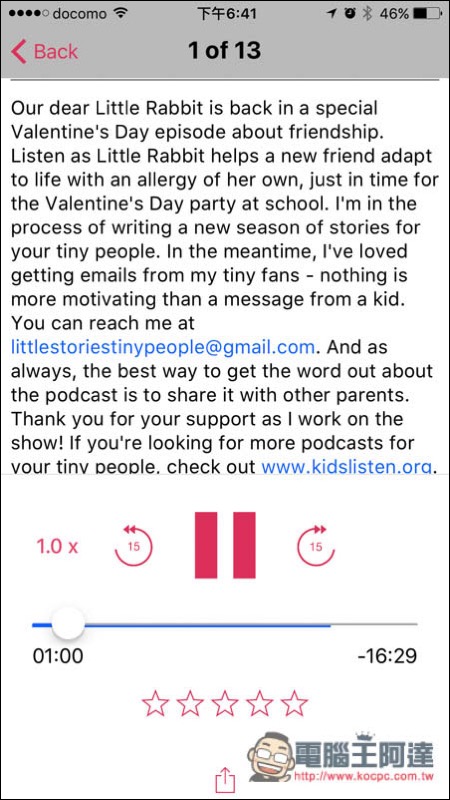The height and width of the screenshot is (800, 450).
Task: Change the 1.0 x playback speed
Action: tap(57, 546)
